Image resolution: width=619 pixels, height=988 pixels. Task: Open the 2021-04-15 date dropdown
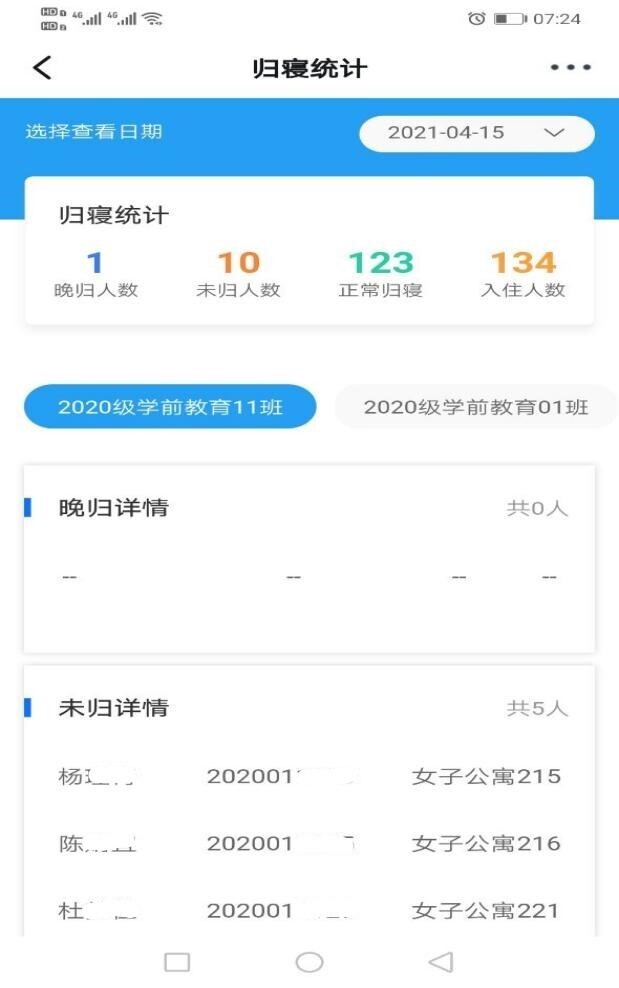477,133
